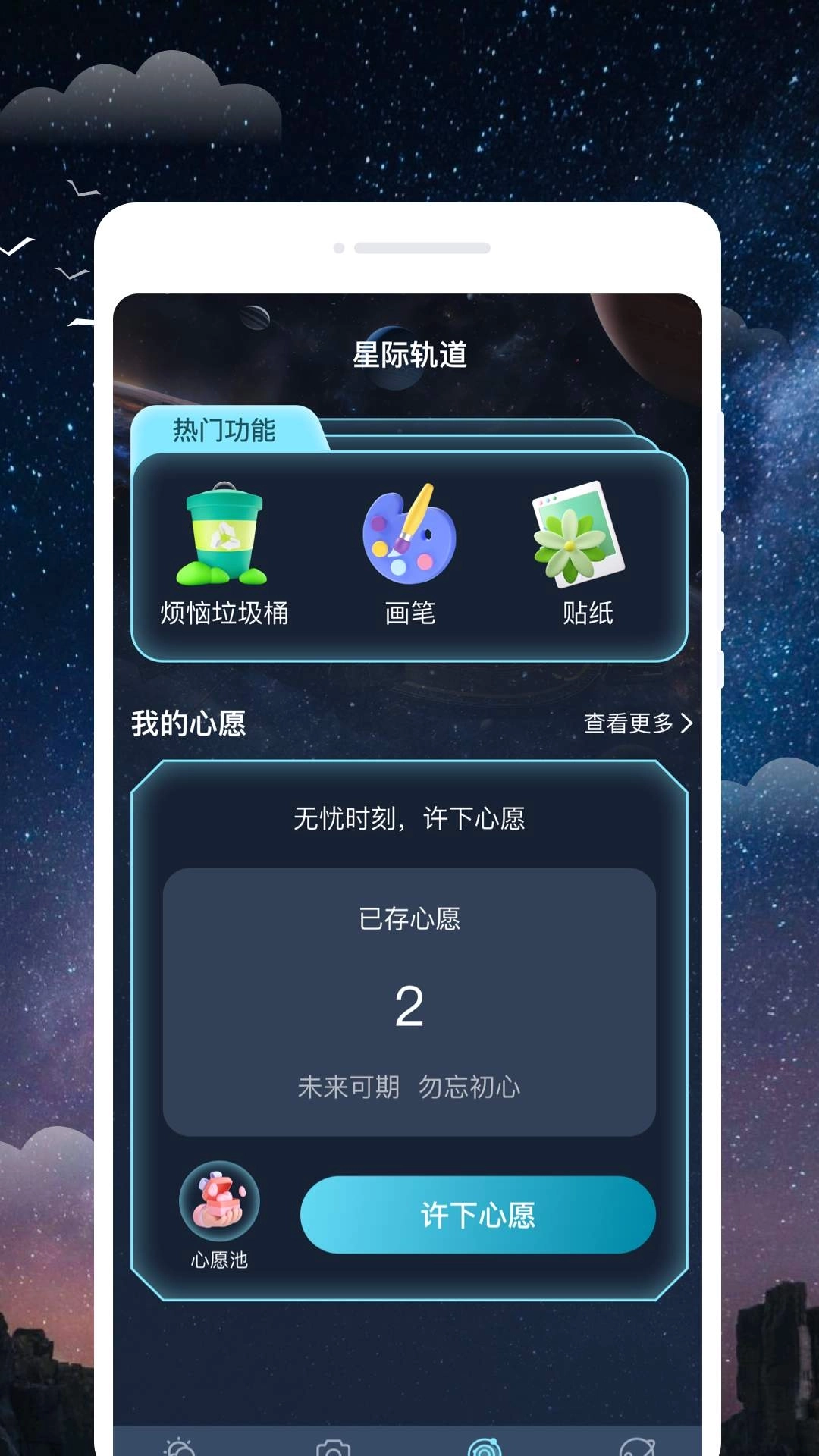
Task: Open the 我的心愿 section header
Action: tap(186, 724)
